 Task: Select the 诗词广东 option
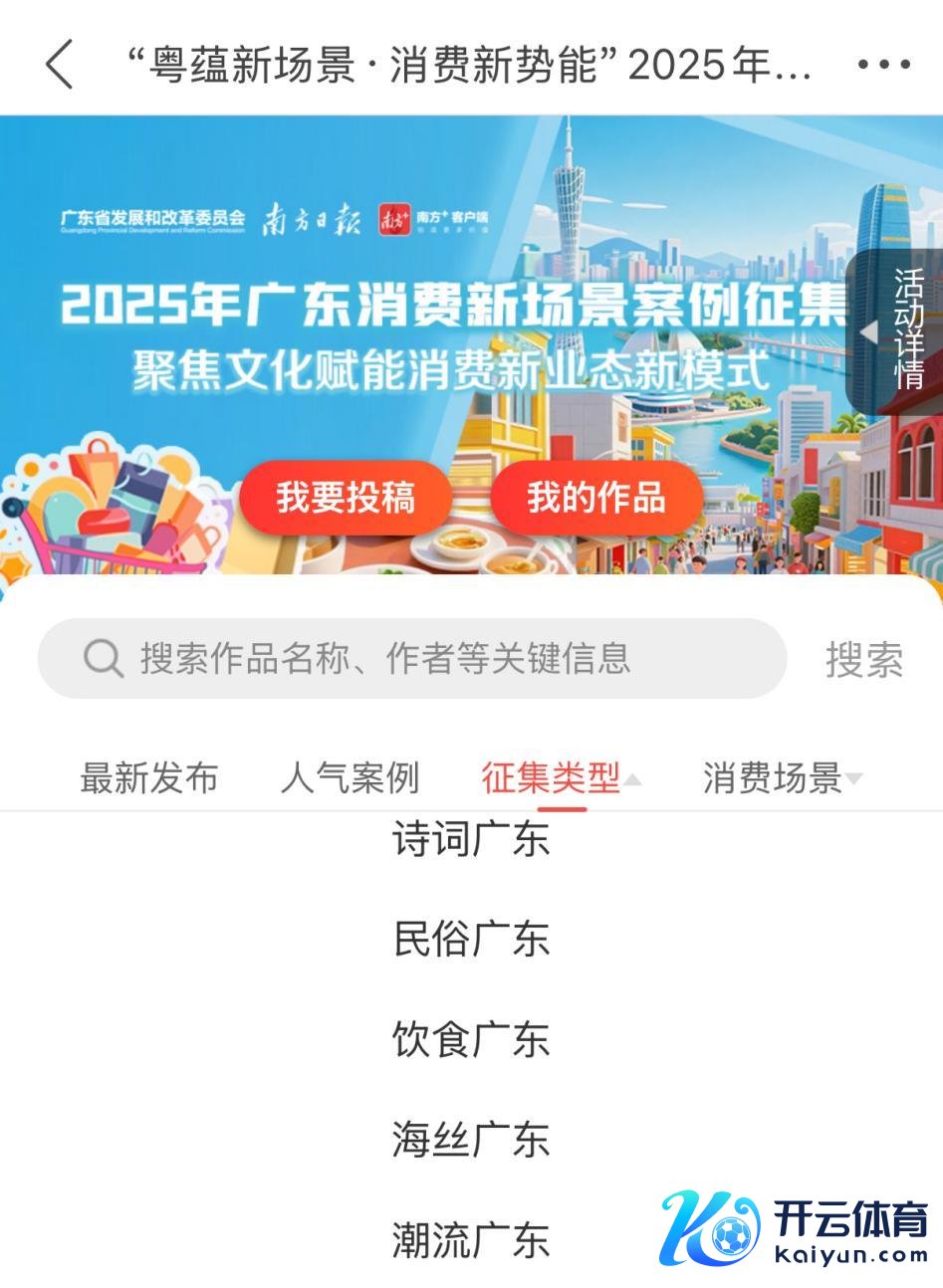click(471, 839)
